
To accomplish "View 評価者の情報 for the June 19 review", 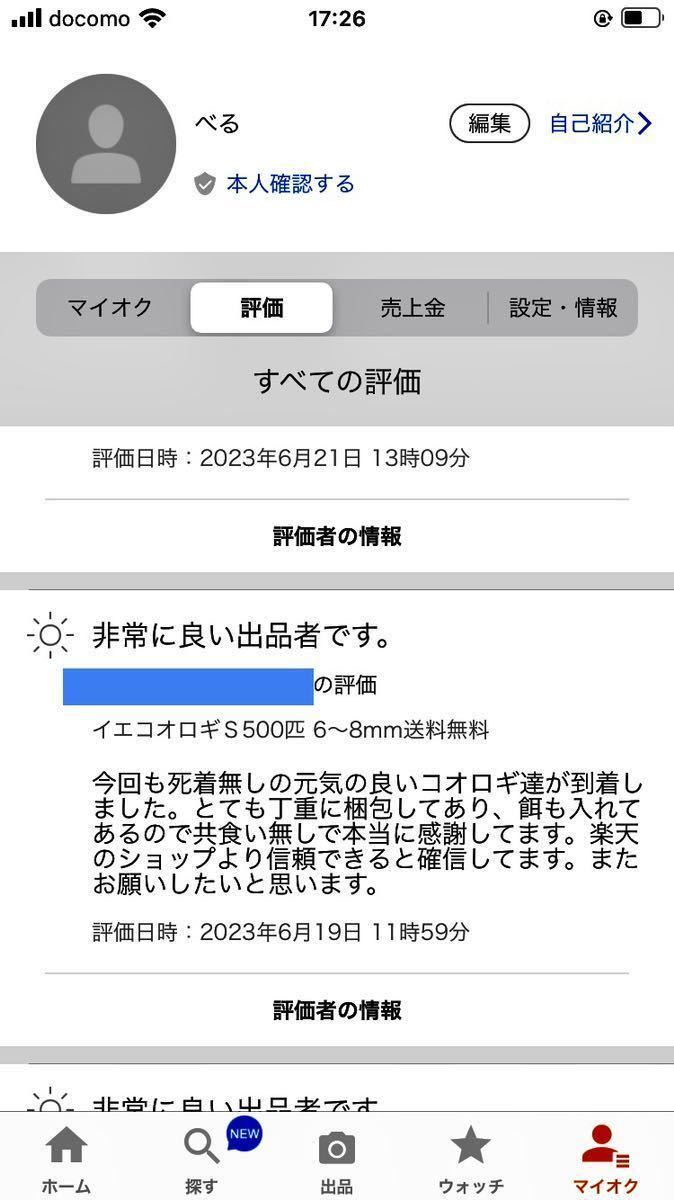I will [x=337, y=1010].
